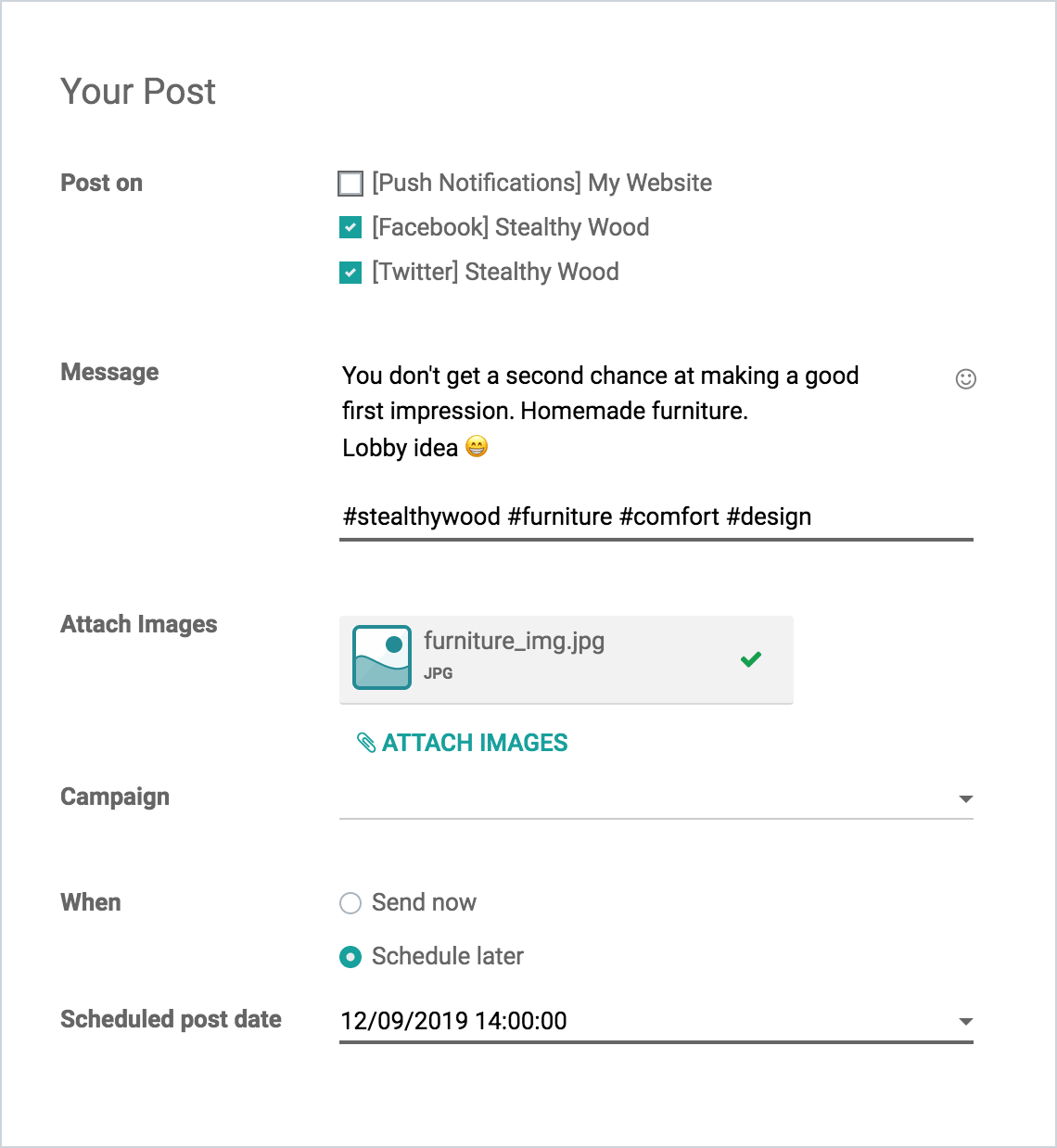Tap Attach Images button
Screen dimensions: 1057x1148
(463, 743)
